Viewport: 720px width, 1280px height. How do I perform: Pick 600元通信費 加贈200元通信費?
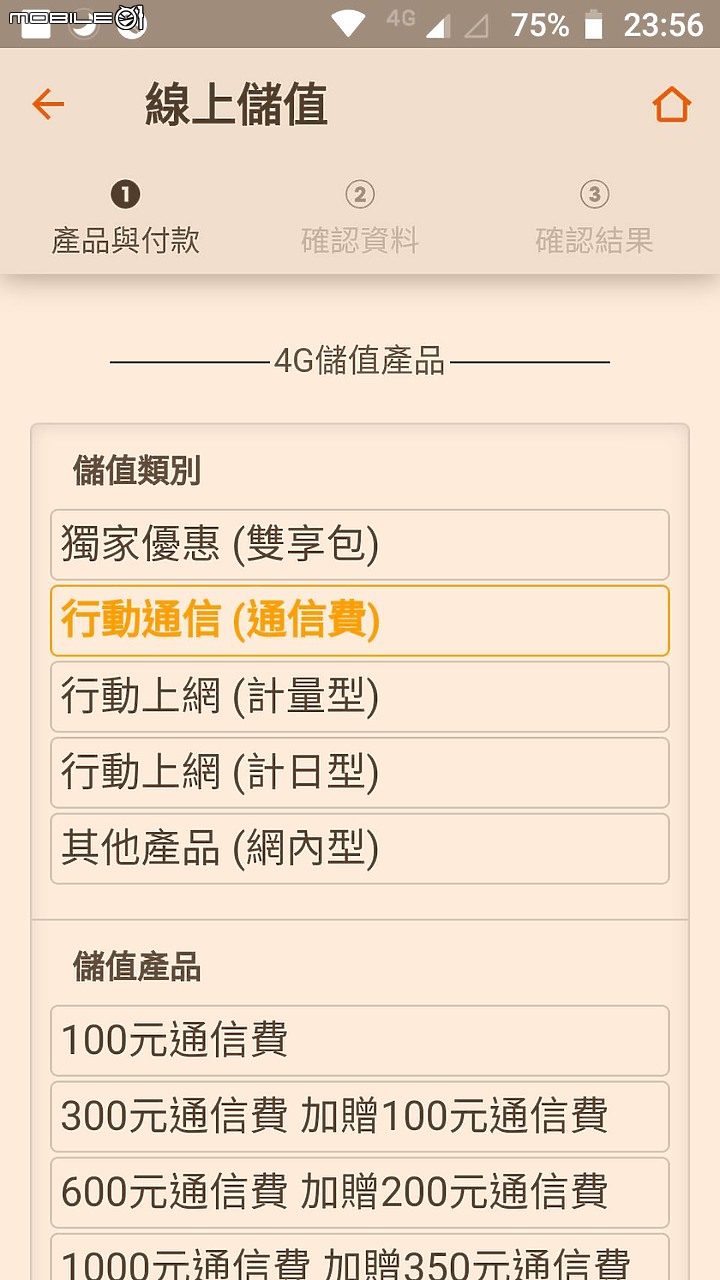[360, 1193]
